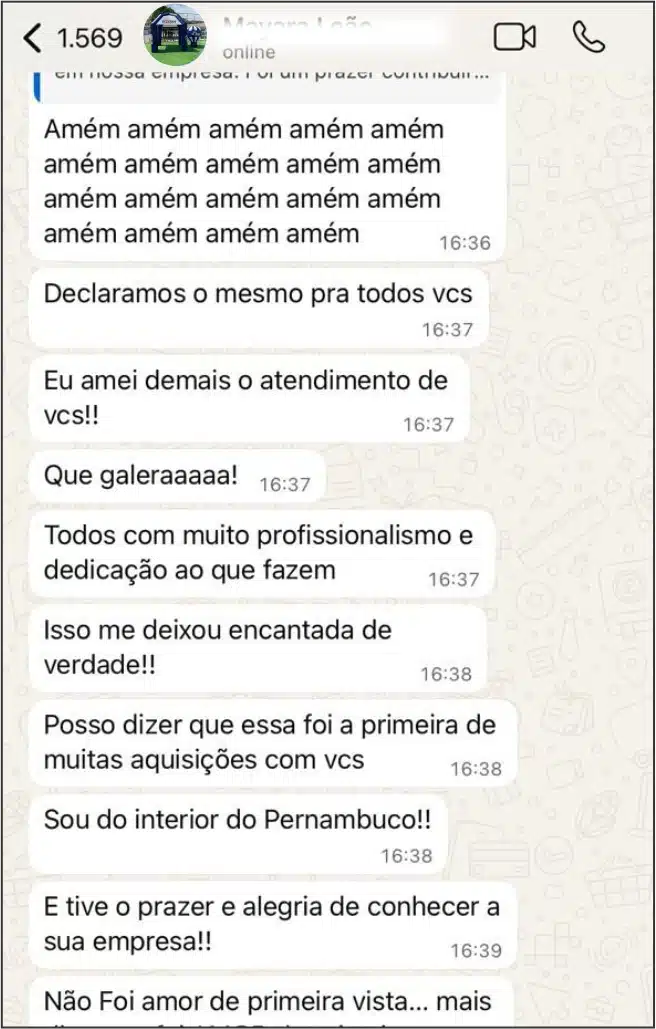Start a voice call with this contact

[589, 37]
